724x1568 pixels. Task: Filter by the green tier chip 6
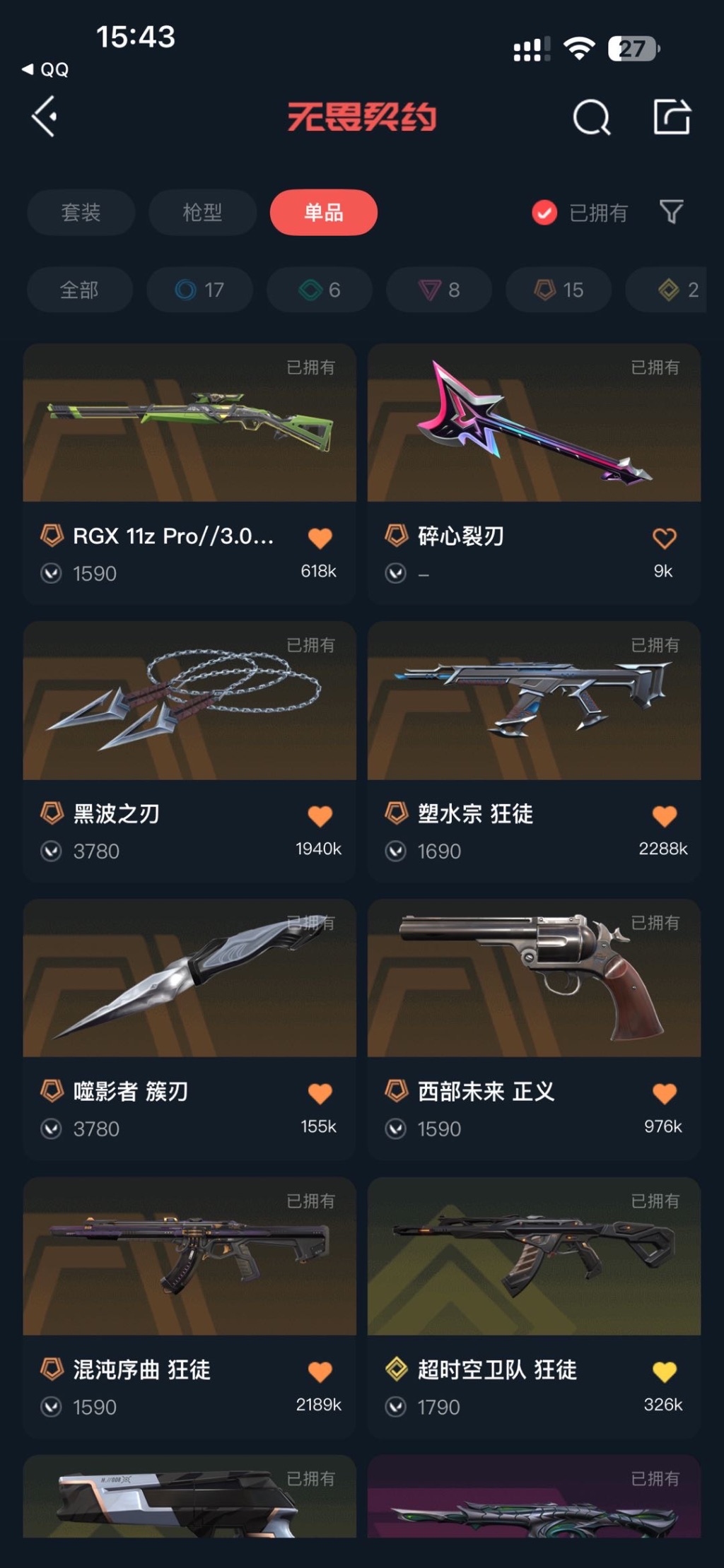point(320,290)
